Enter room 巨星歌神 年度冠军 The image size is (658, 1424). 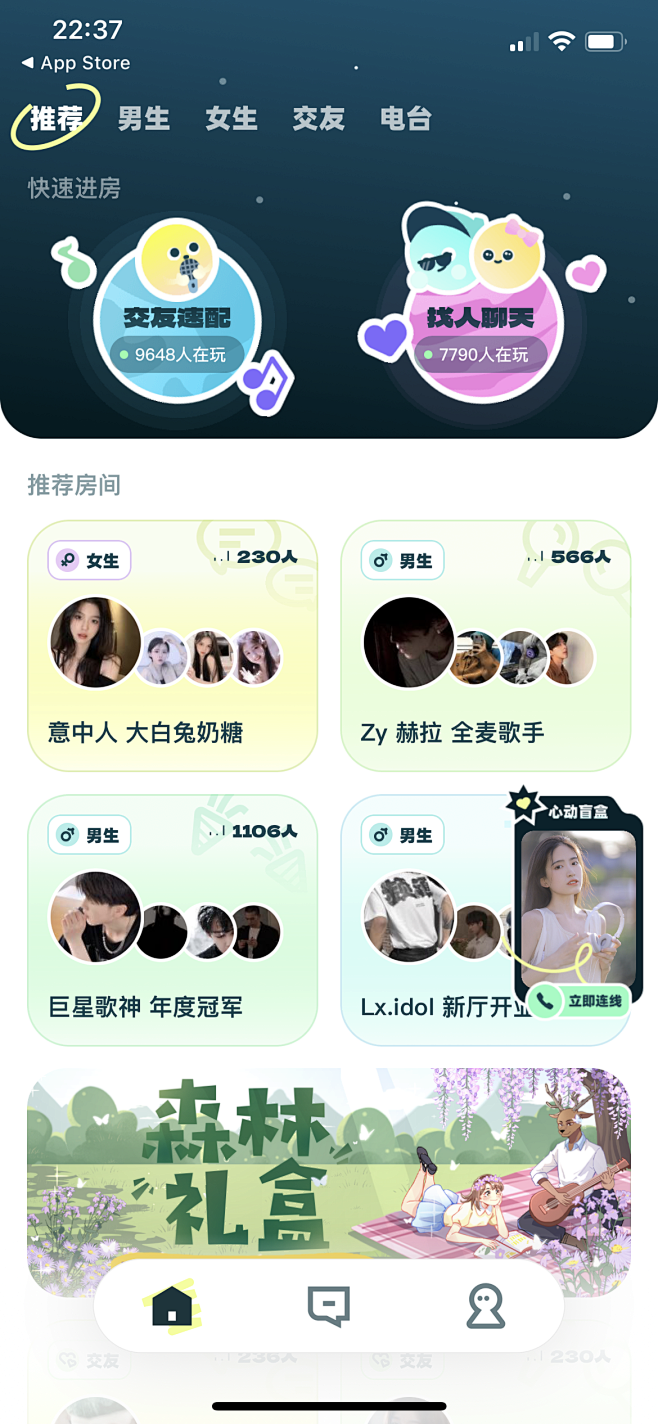click(172, 920)
